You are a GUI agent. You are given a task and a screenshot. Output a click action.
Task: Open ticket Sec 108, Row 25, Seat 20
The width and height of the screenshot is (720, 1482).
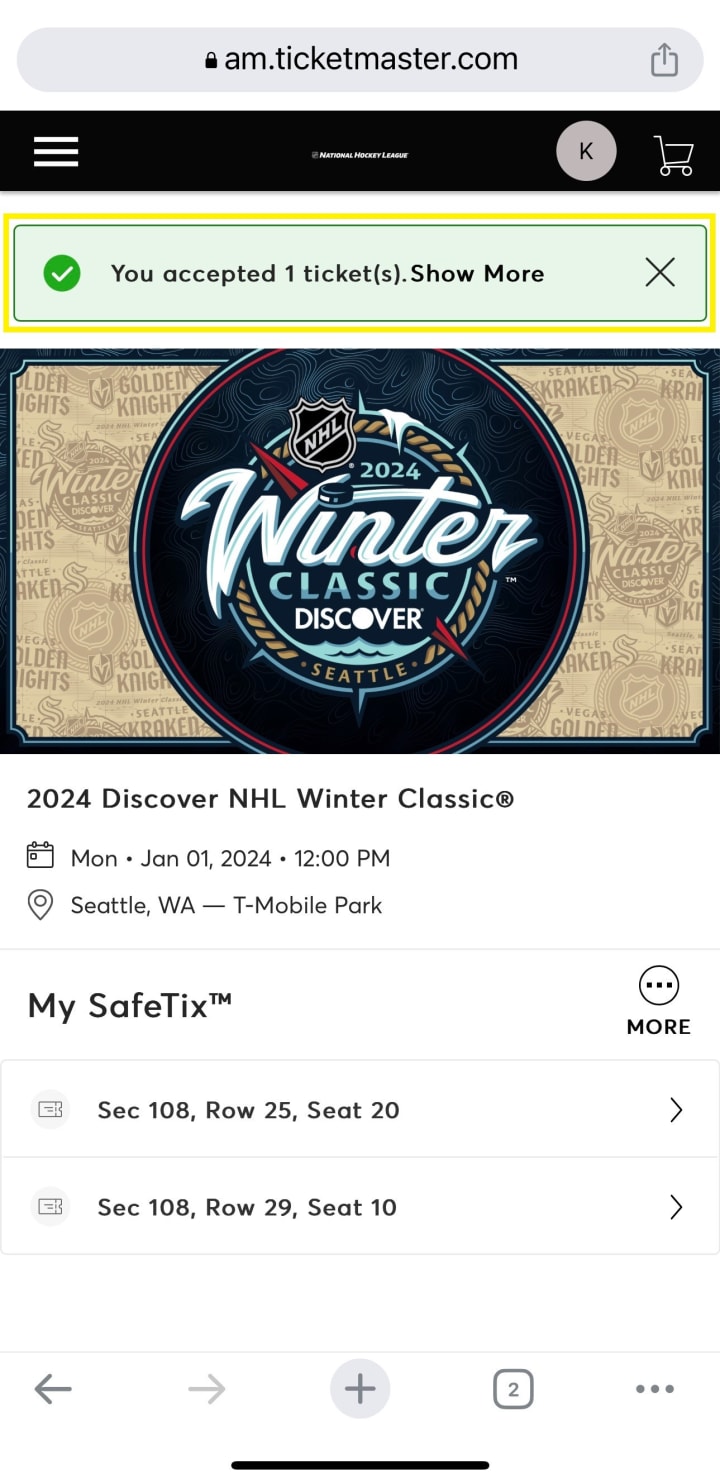pos(360,1110)
